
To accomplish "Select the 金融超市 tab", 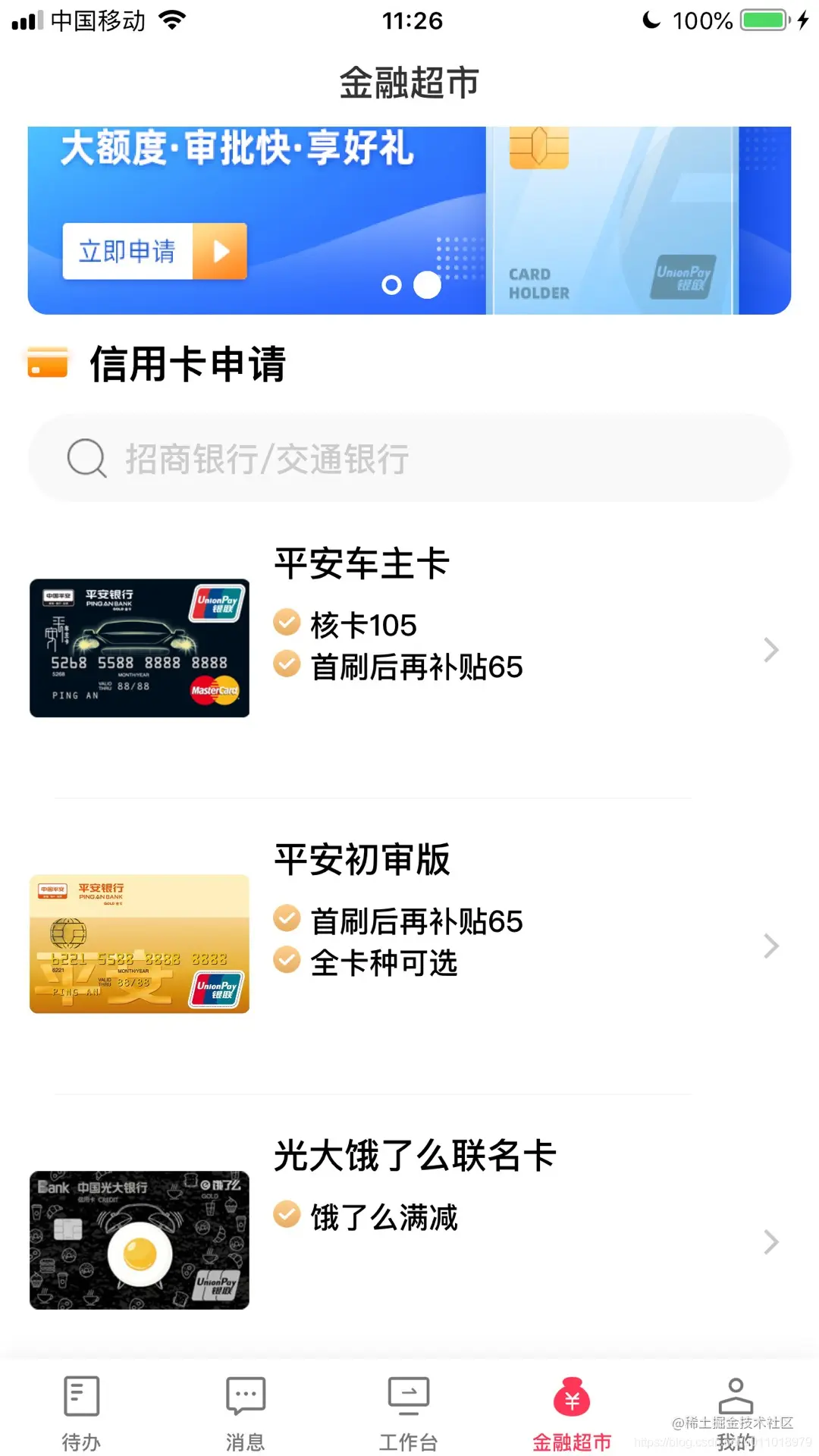I will [x=572, y=1412].
